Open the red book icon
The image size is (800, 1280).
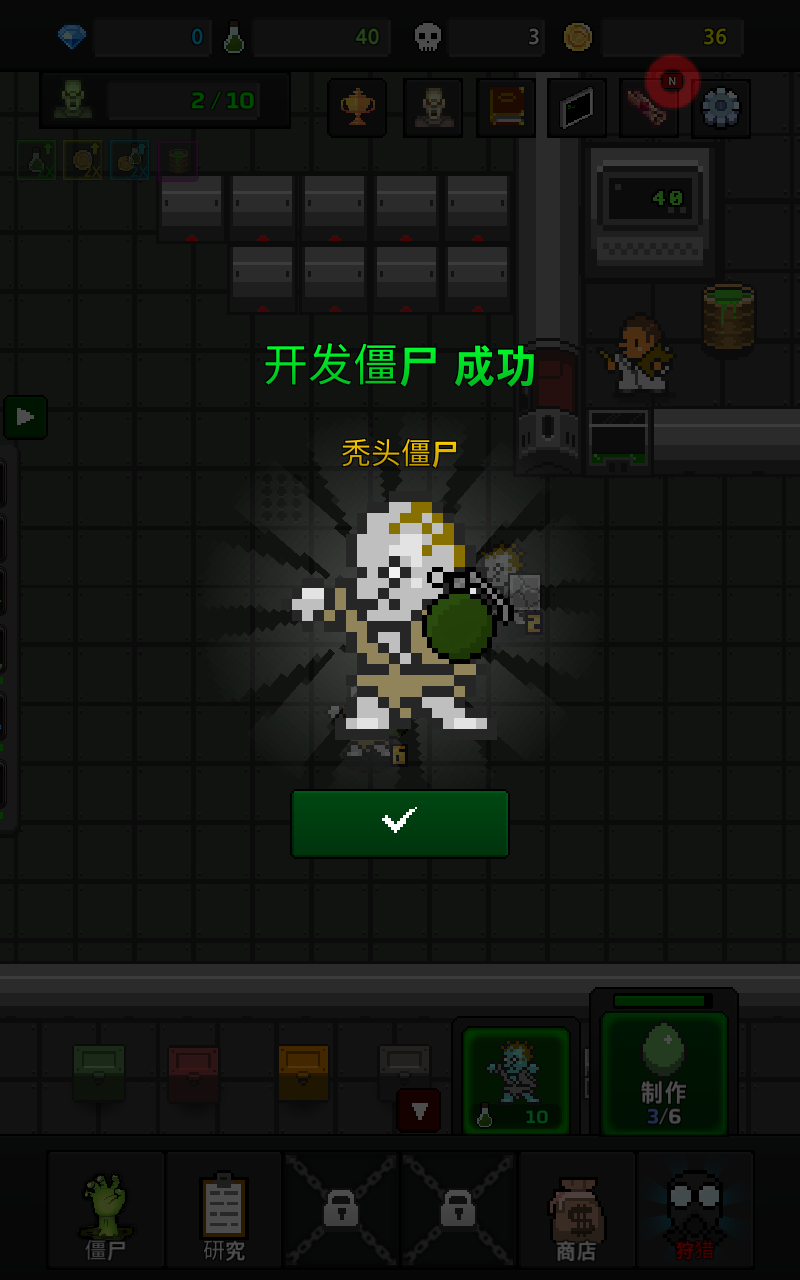(x=506, y=108)
